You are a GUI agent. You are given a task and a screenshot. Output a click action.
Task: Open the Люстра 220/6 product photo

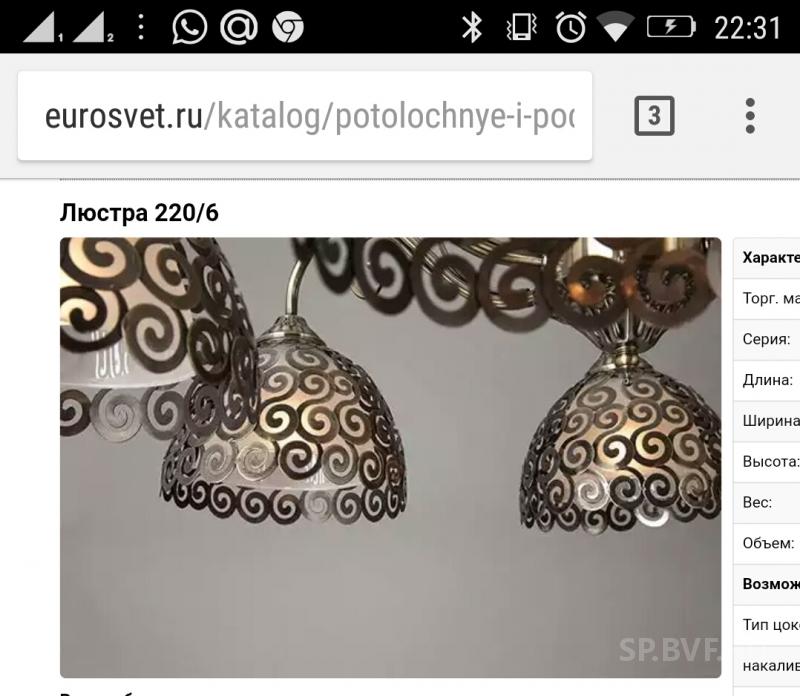click(390, 457)
